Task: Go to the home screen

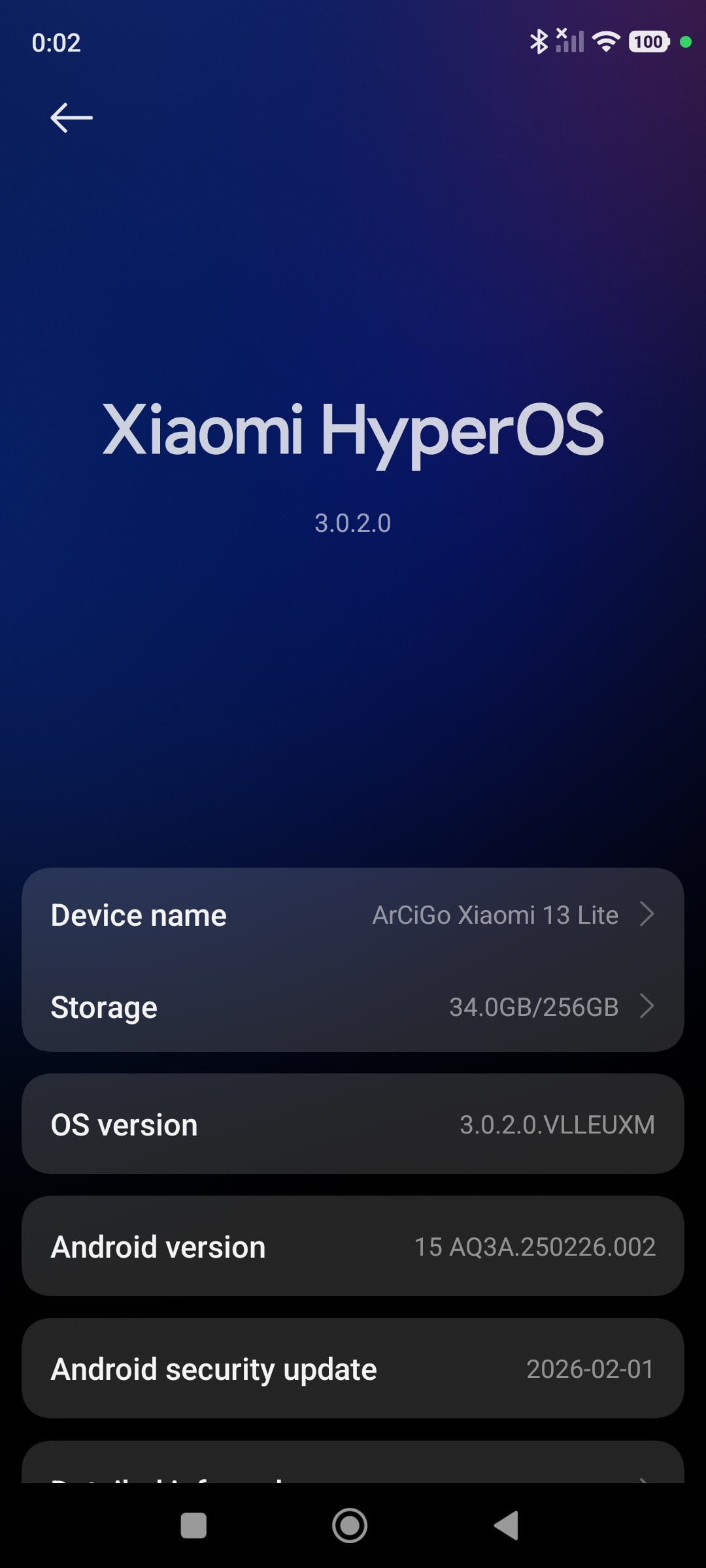Action: (350, 1526)
